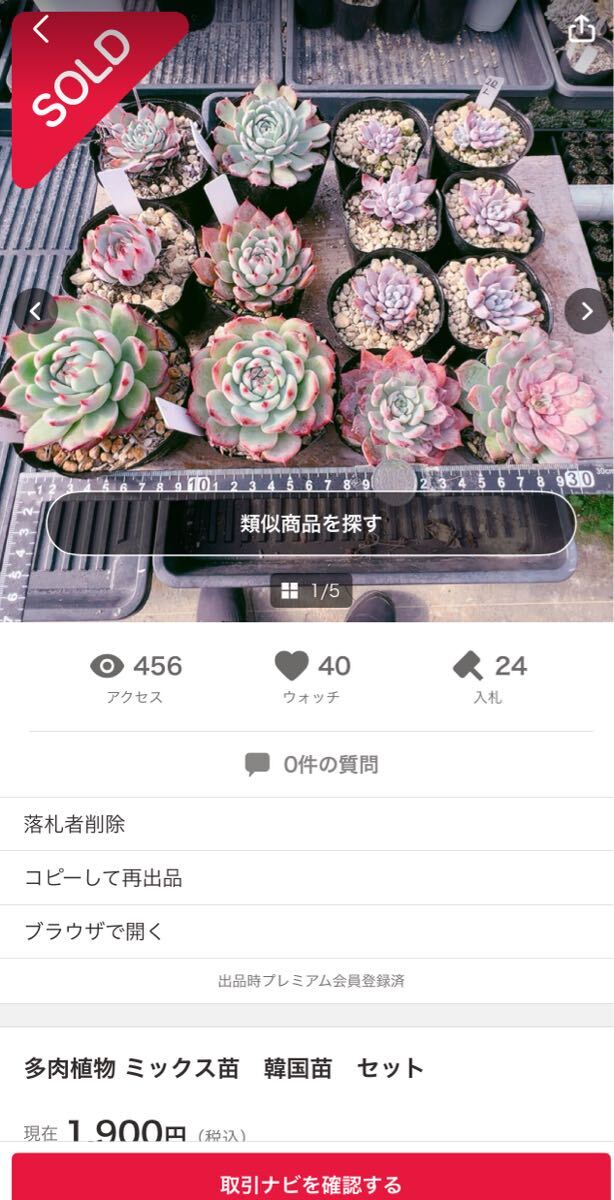This screenshot has width=614, height=1200.
Task: Show the previous product photo
Action: [x=36, y=311]
